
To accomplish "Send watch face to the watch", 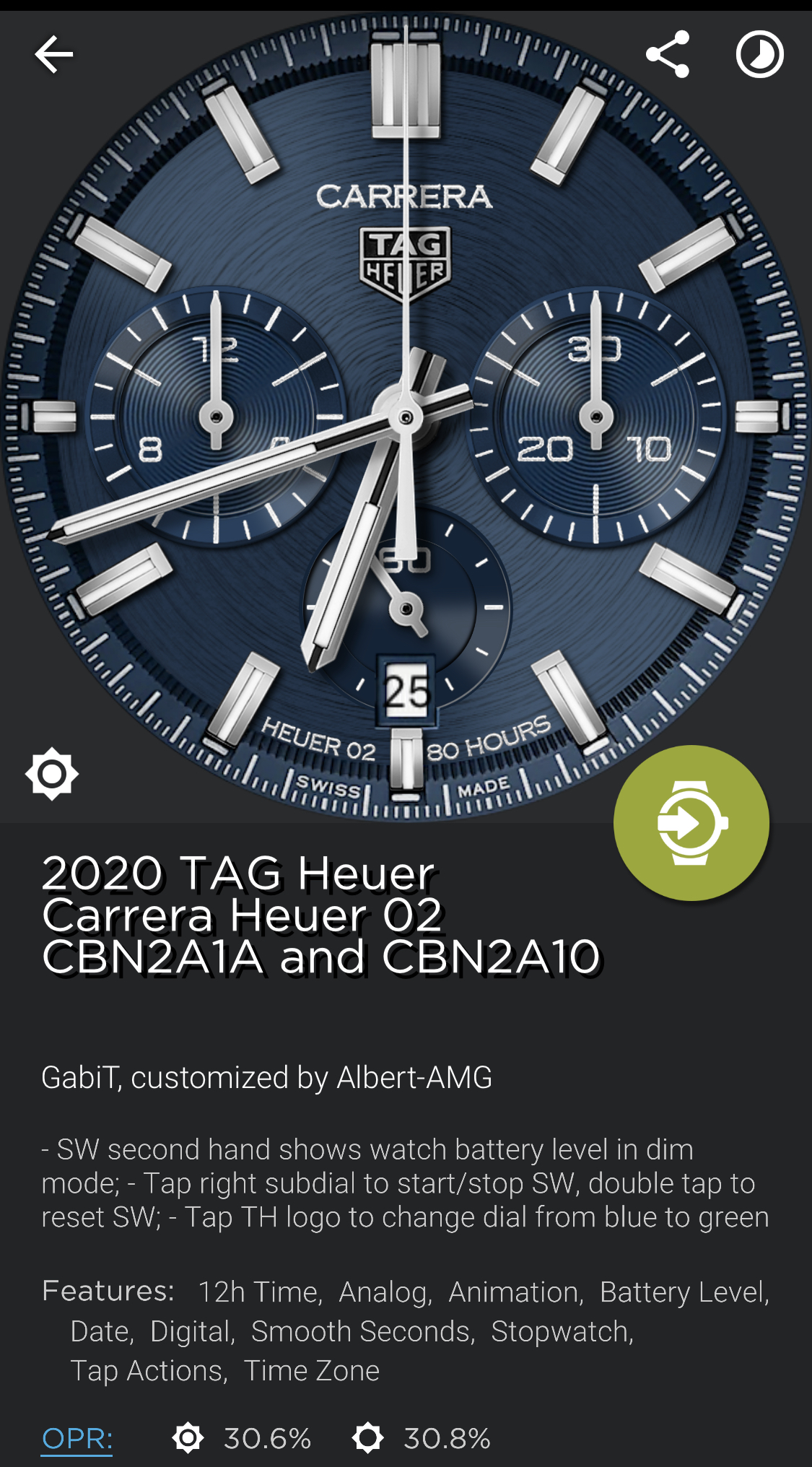I will [x=691, y=823].
